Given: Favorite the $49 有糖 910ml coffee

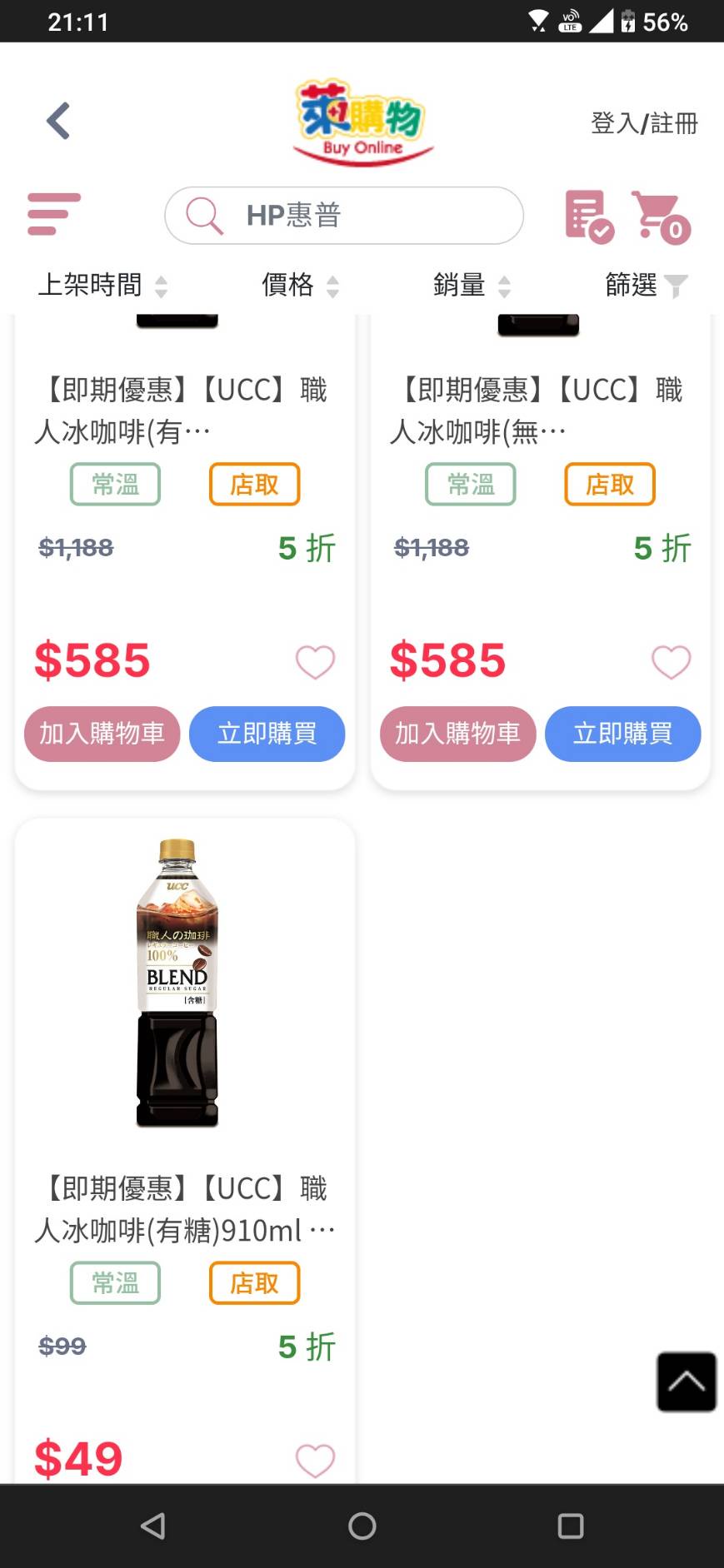Looking at the screenshot, I should 315,1460.
